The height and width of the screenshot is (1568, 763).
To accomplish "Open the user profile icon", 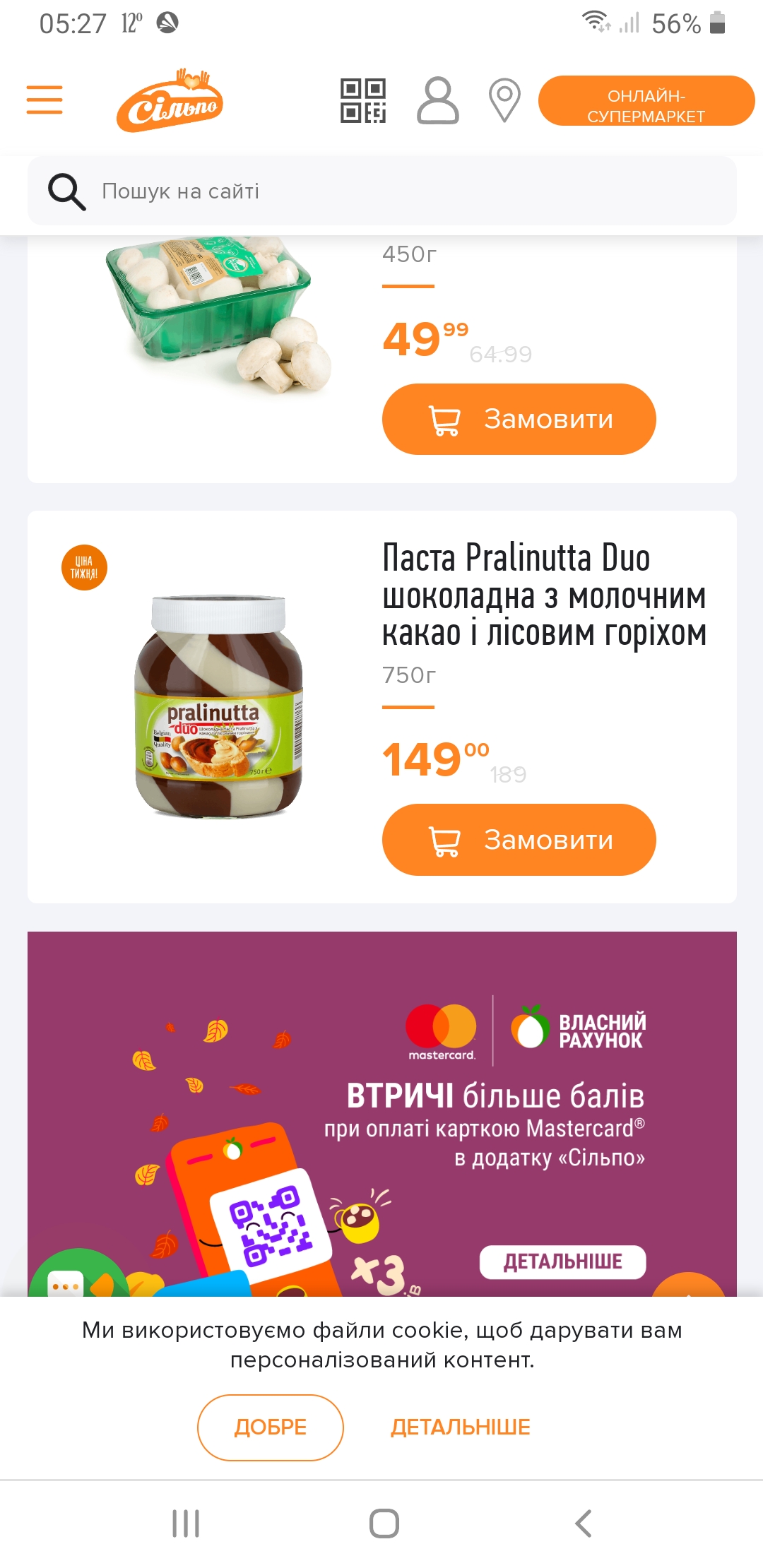I will 438,100.
